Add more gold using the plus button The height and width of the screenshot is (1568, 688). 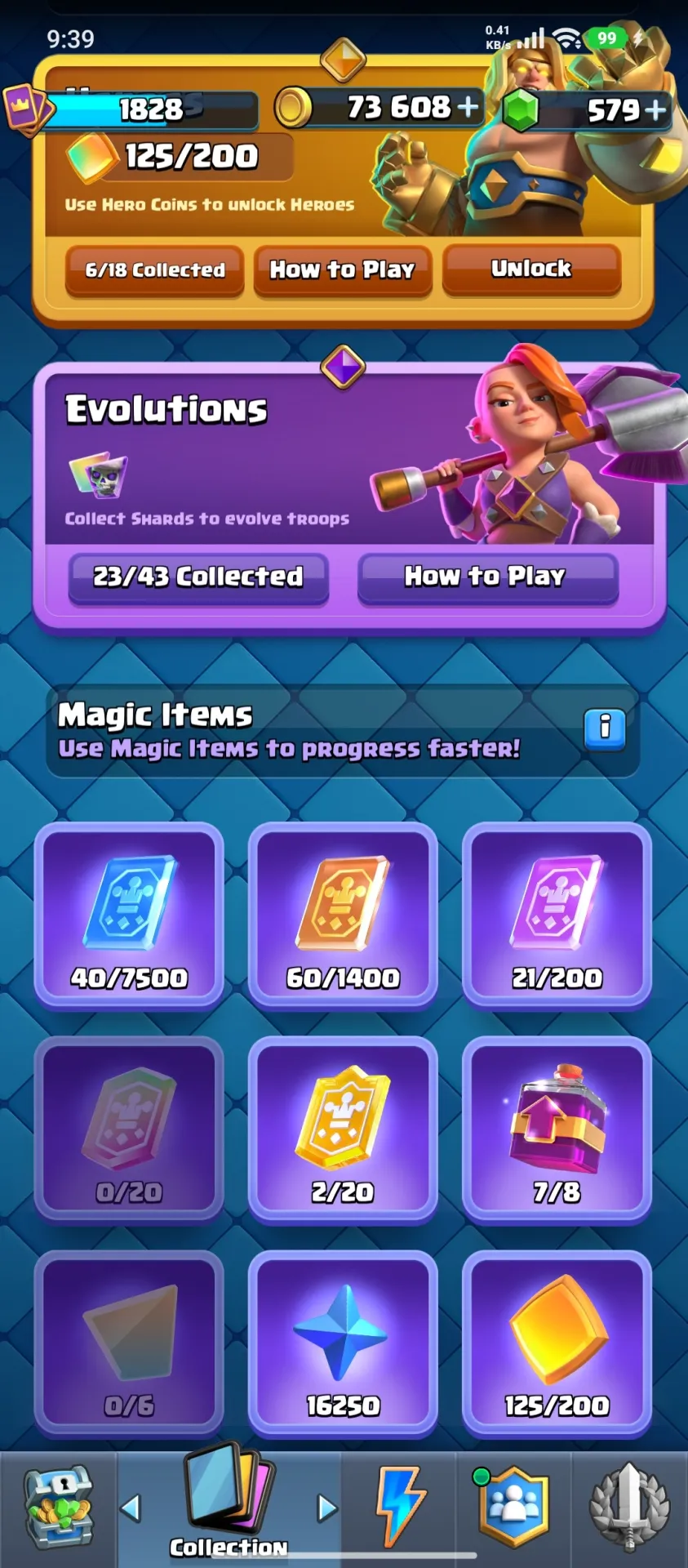468,107
